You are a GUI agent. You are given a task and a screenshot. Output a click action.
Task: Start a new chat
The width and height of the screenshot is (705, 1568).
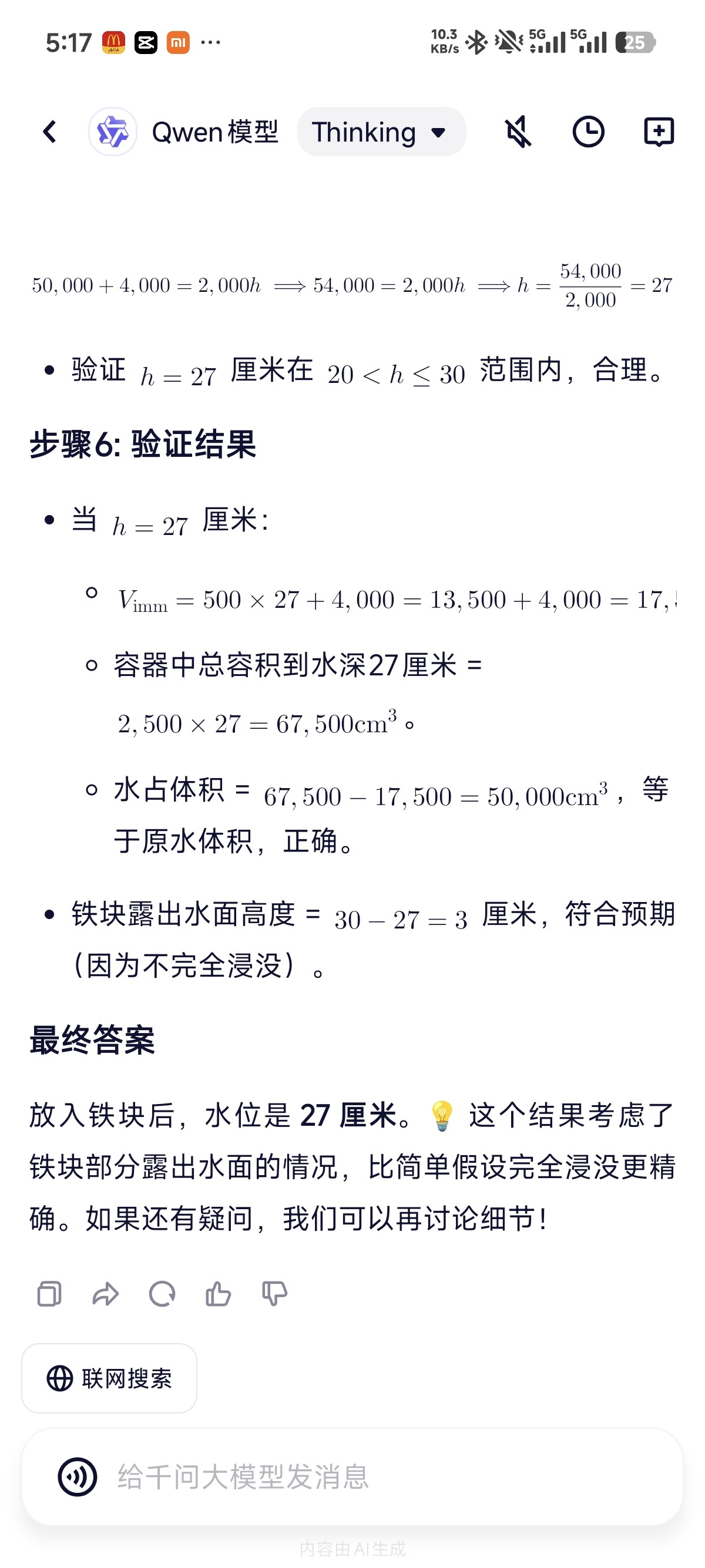[x=659, y=132]
